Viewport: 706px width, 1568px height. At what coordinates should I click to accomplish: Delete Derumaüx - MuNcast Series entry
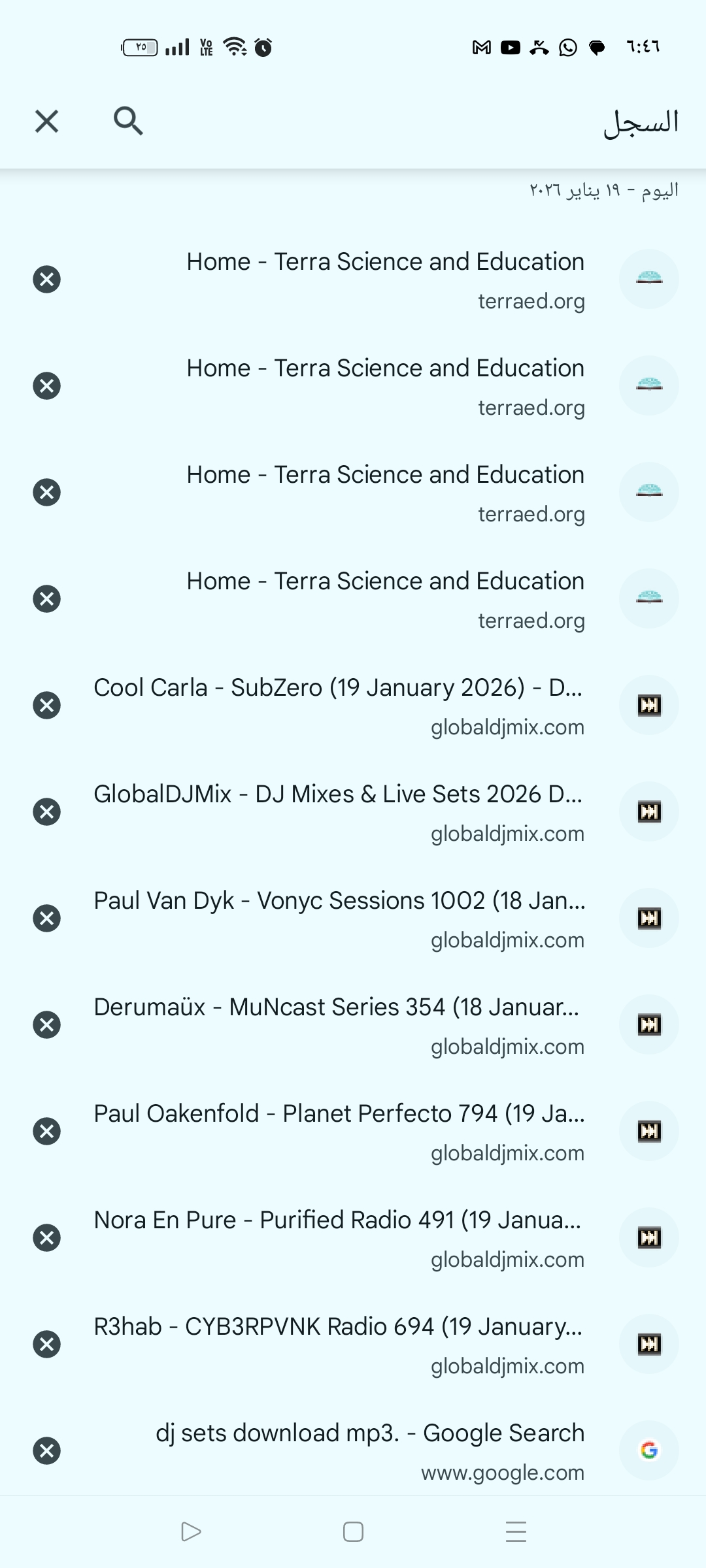point(46,1025)
